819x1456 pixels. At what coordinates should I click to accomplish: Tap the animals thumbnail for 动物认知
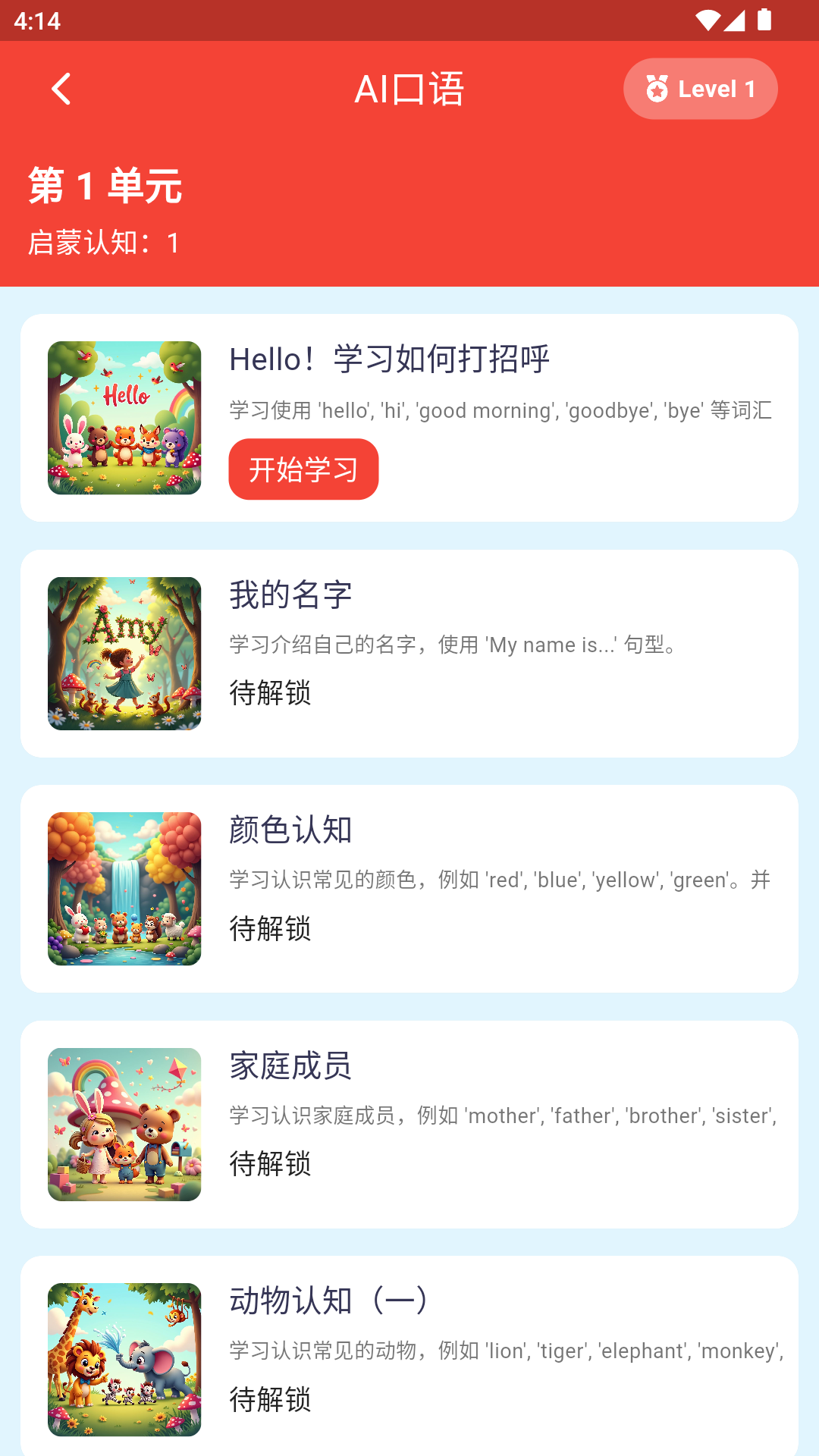coord(124,1357)
